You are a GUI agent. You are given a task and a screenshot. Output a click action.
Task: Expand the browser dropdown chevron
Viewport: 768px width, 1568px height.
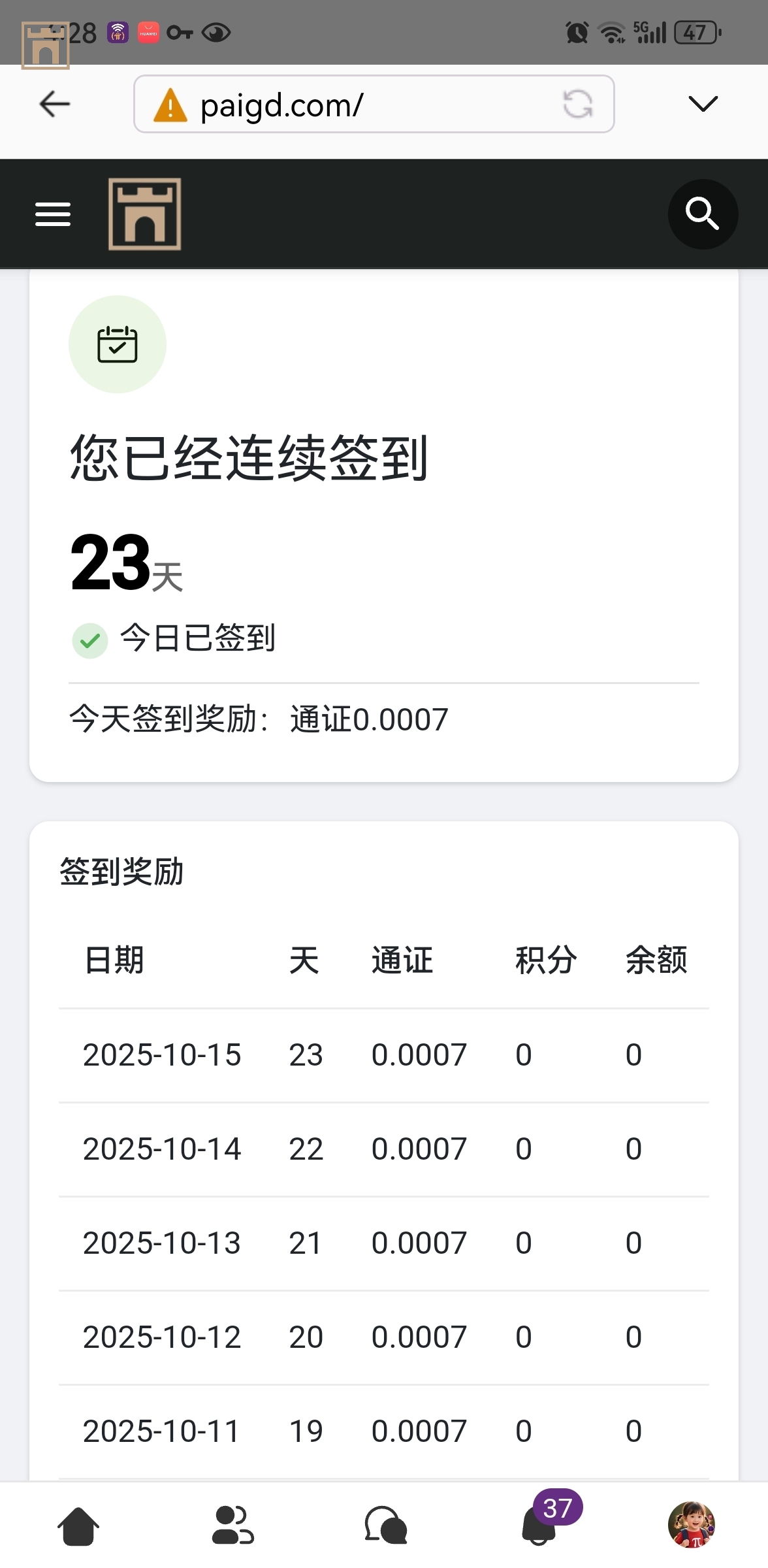(703, 104)
